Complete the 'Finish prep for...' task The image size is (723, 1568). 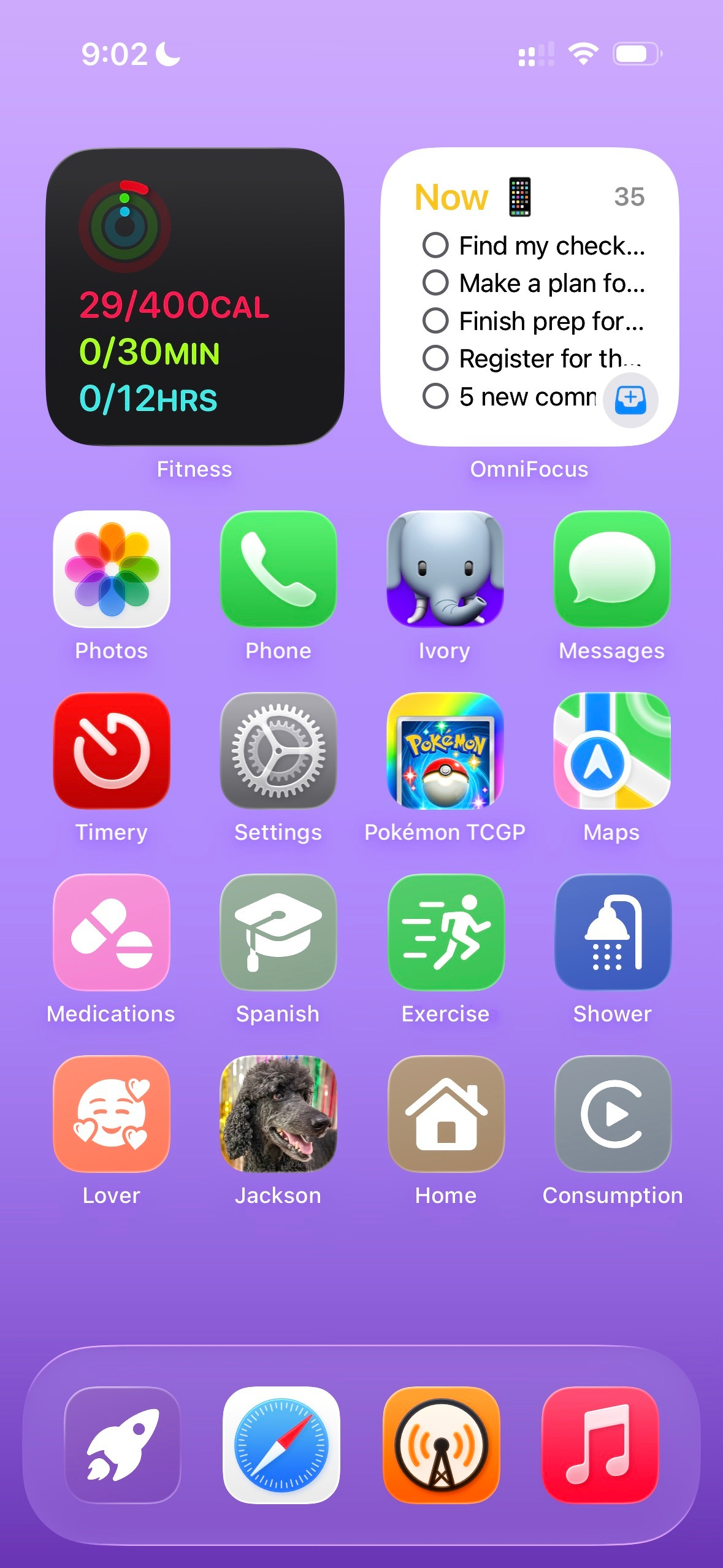[x=437, y=320]
